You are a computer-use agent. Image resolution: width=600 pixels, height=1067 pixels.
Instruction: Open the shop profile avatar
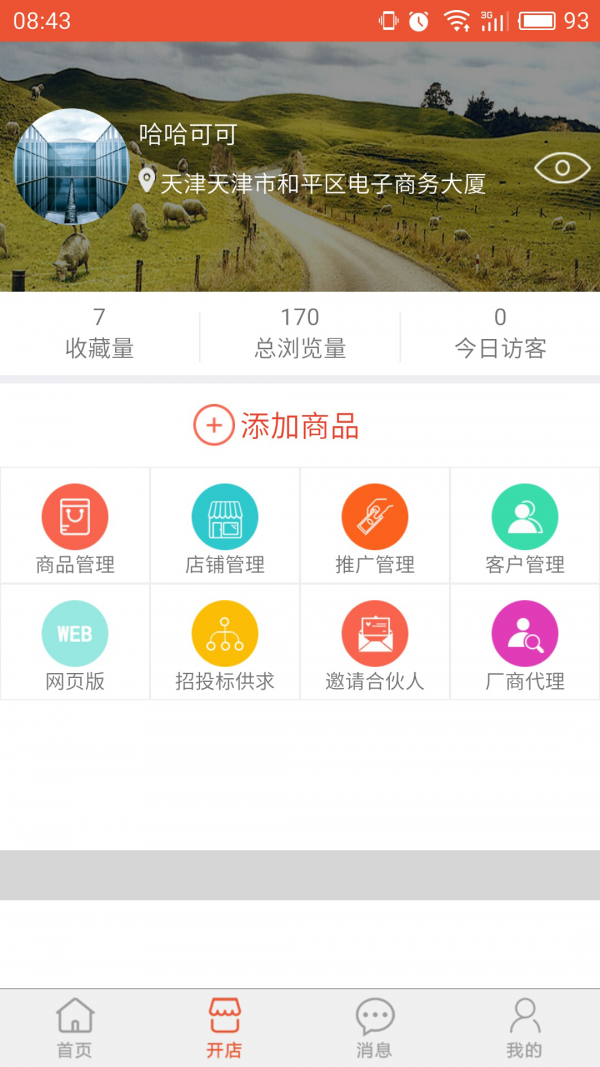click(x=72, y=167)
